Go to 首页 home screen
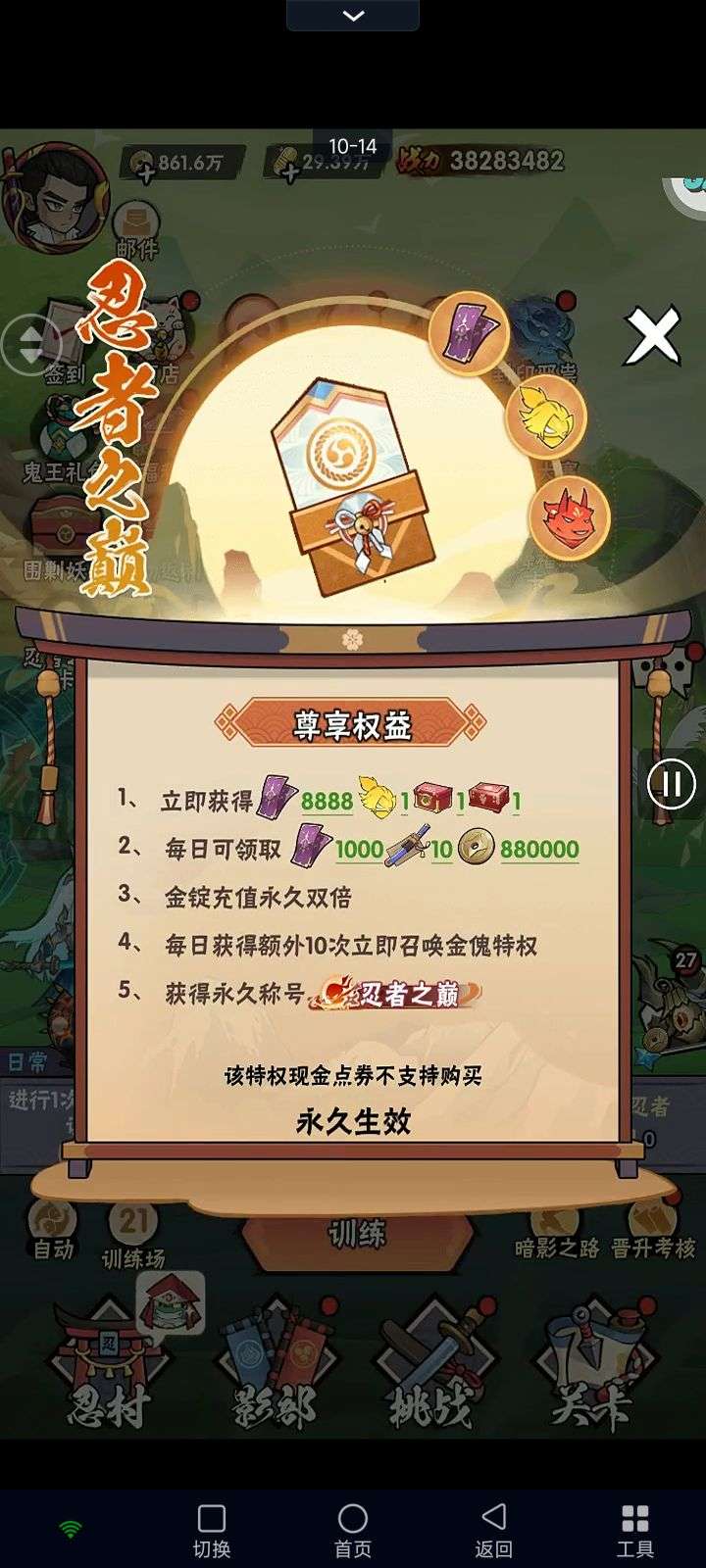 tap(353, 1531)
